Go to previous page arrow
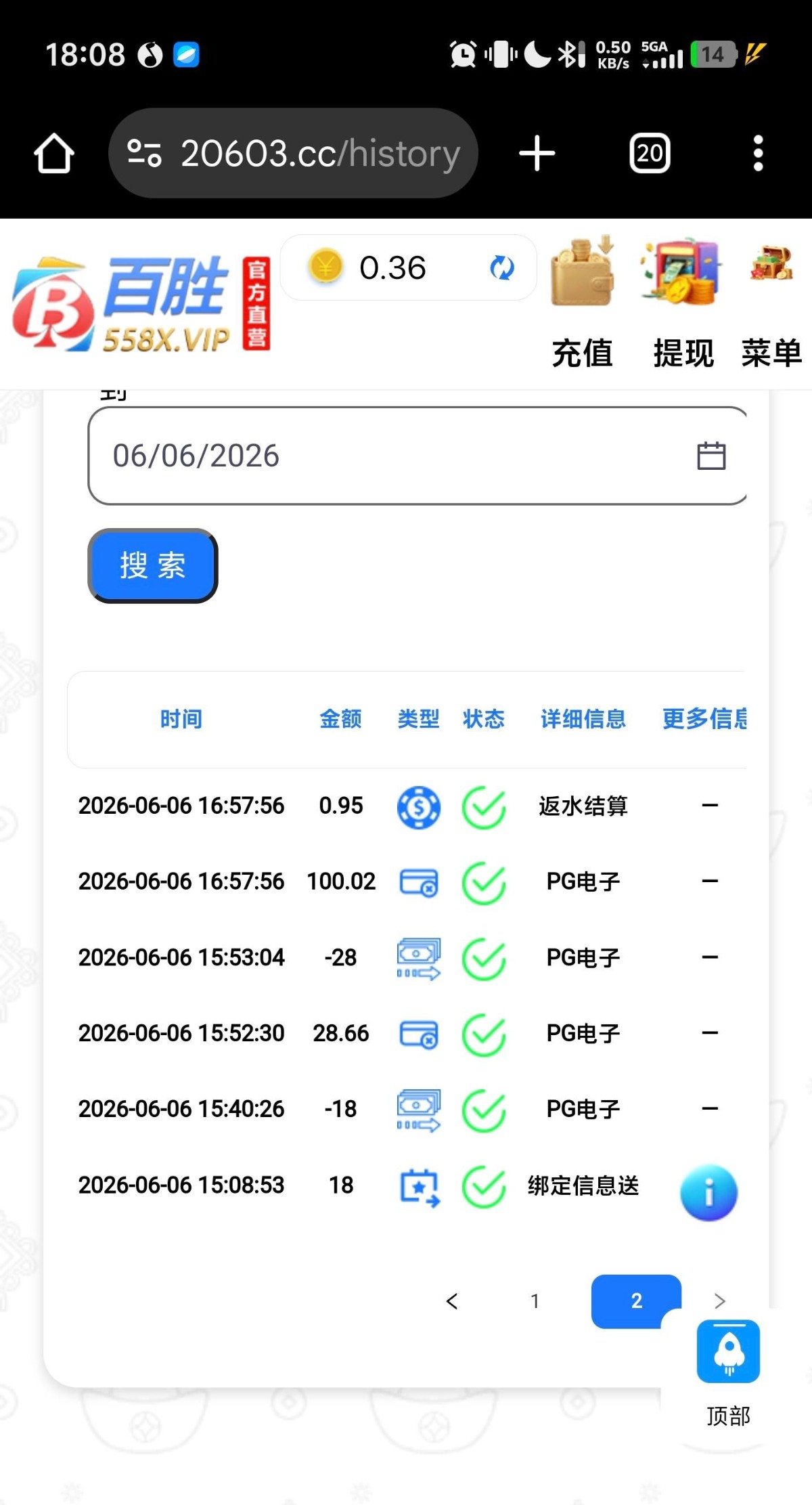Screen dimensions: 812x1505 click(x=452, y=1301)
